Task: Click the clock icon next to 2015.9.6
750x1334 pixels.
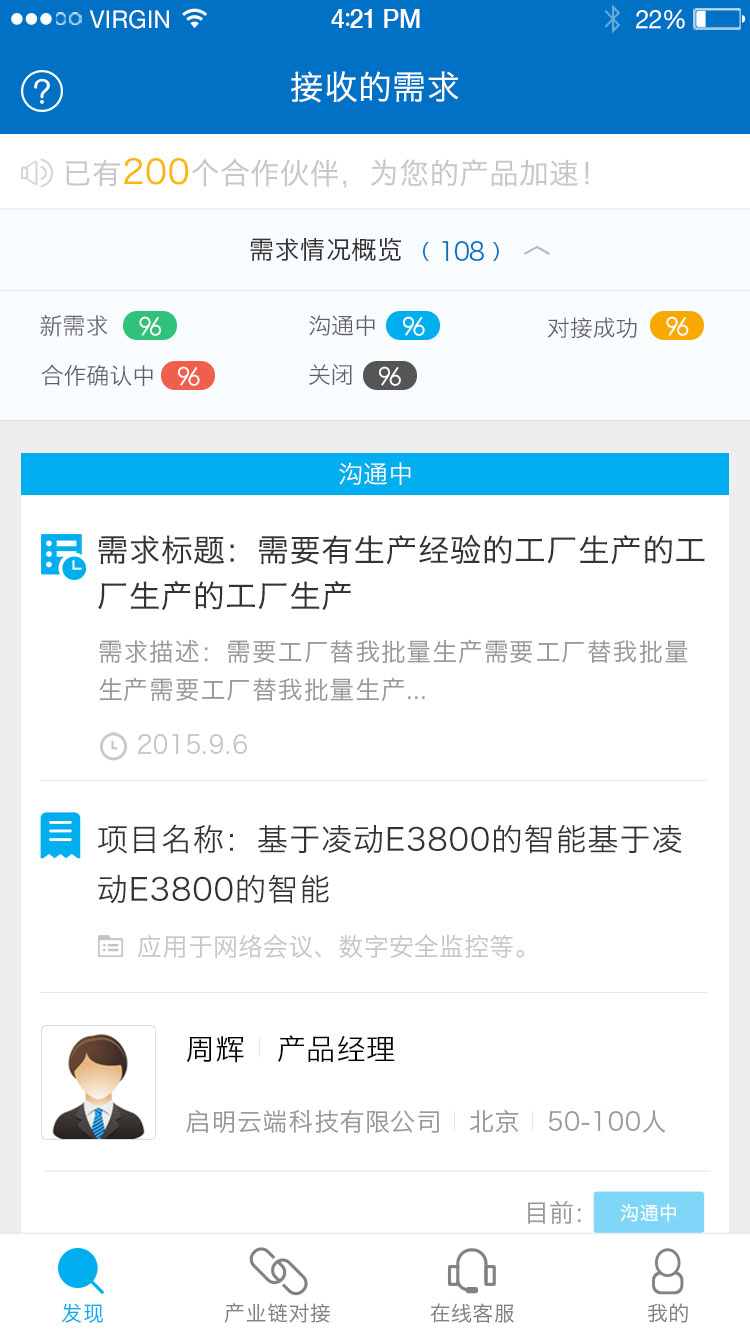Action: (113, 744)
